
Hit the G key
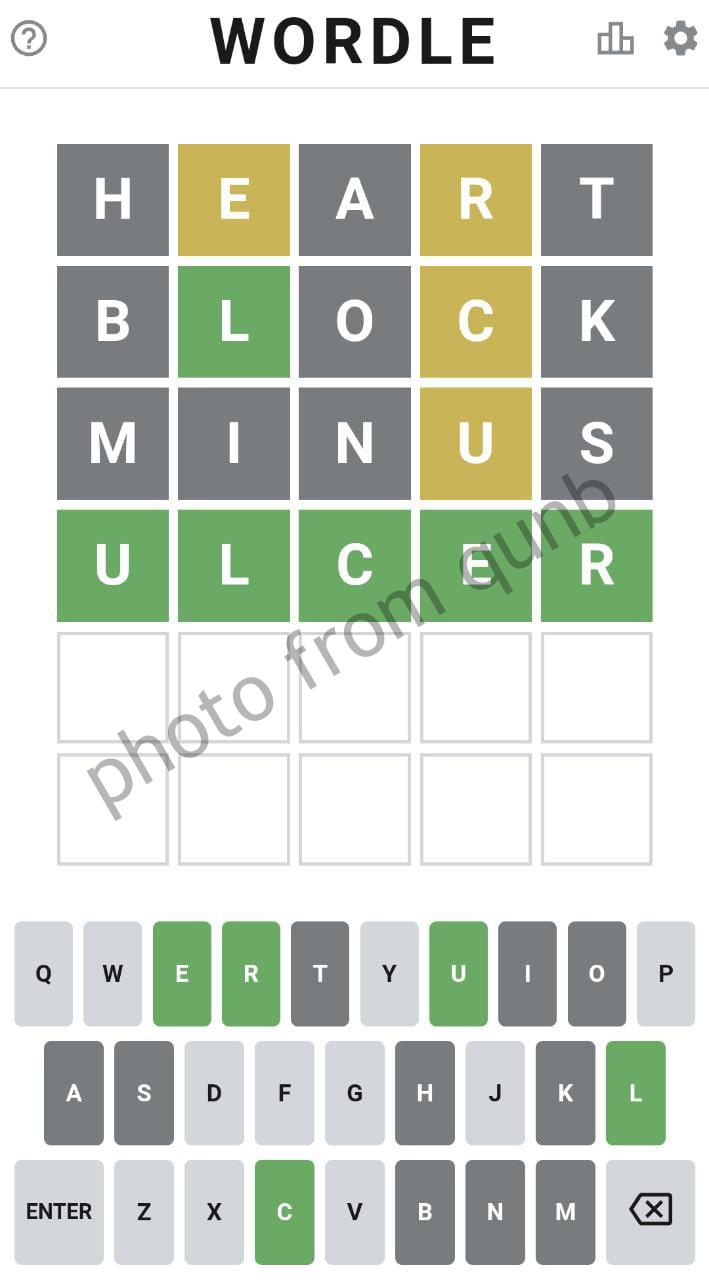coord(354,1093)
